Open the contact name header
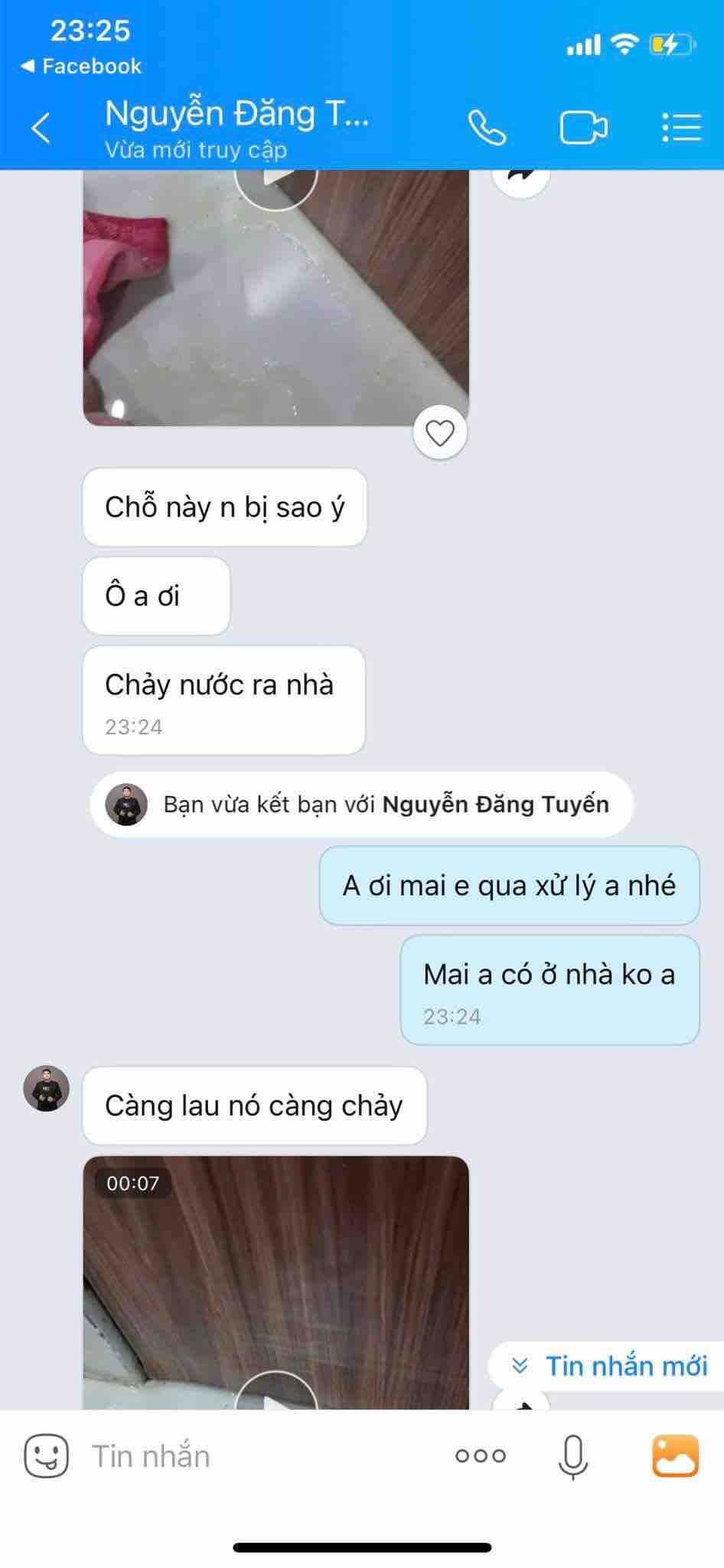 click(x=237, y=126)
